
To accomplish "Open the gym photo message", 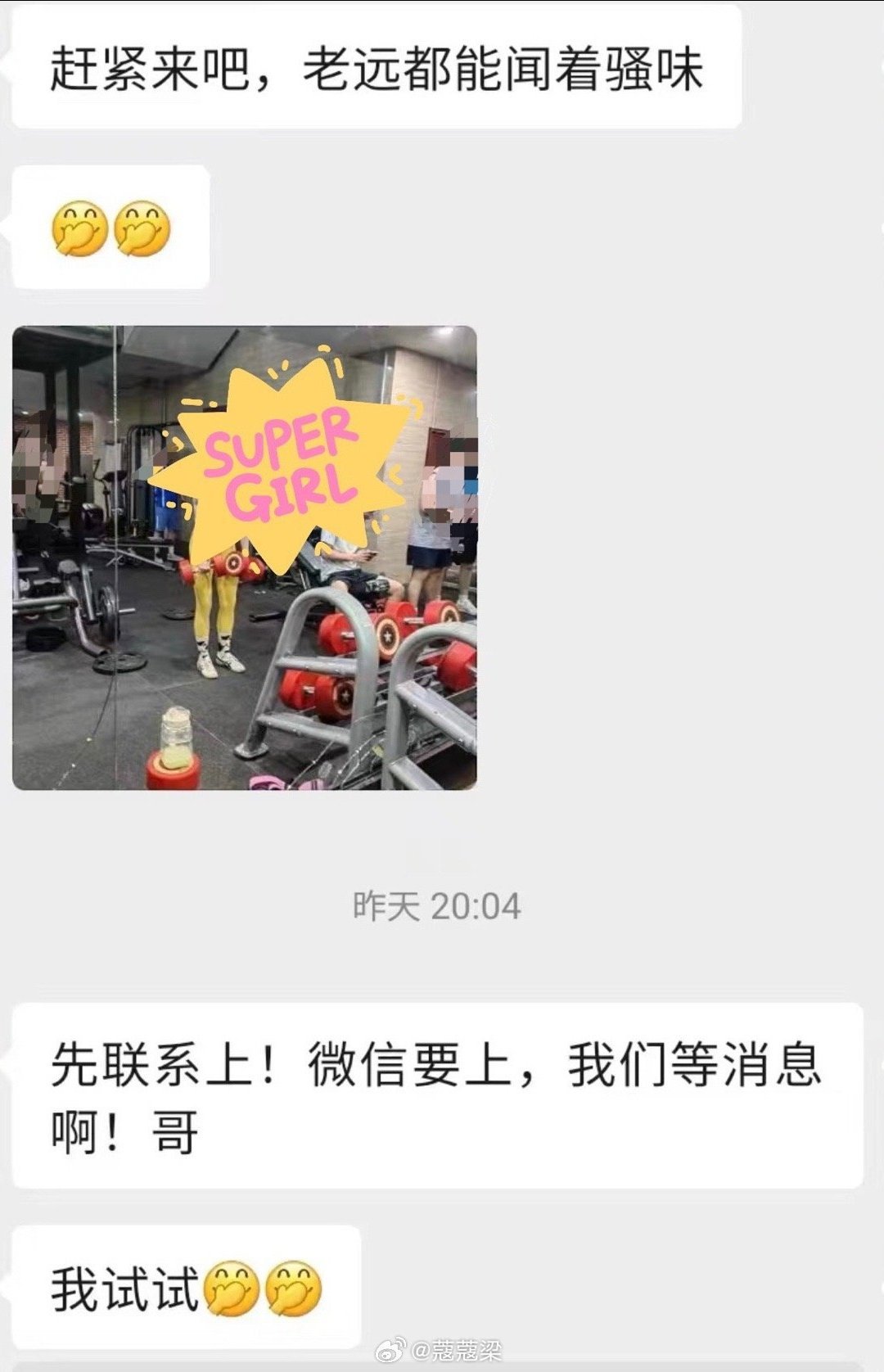I will (244, 557).
